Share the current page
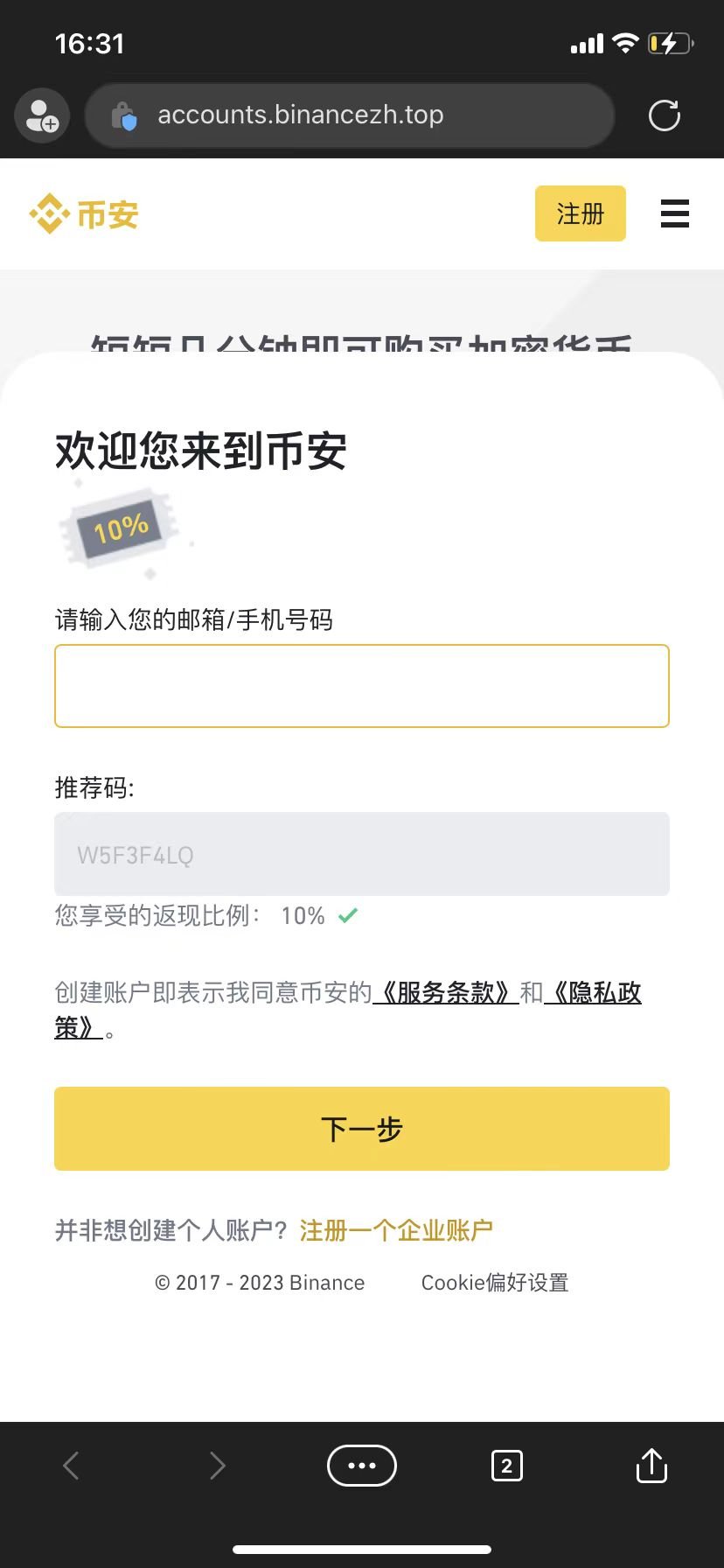Image resolution: width=724 pixels, height=1568 pixels. click(651, 1465)
